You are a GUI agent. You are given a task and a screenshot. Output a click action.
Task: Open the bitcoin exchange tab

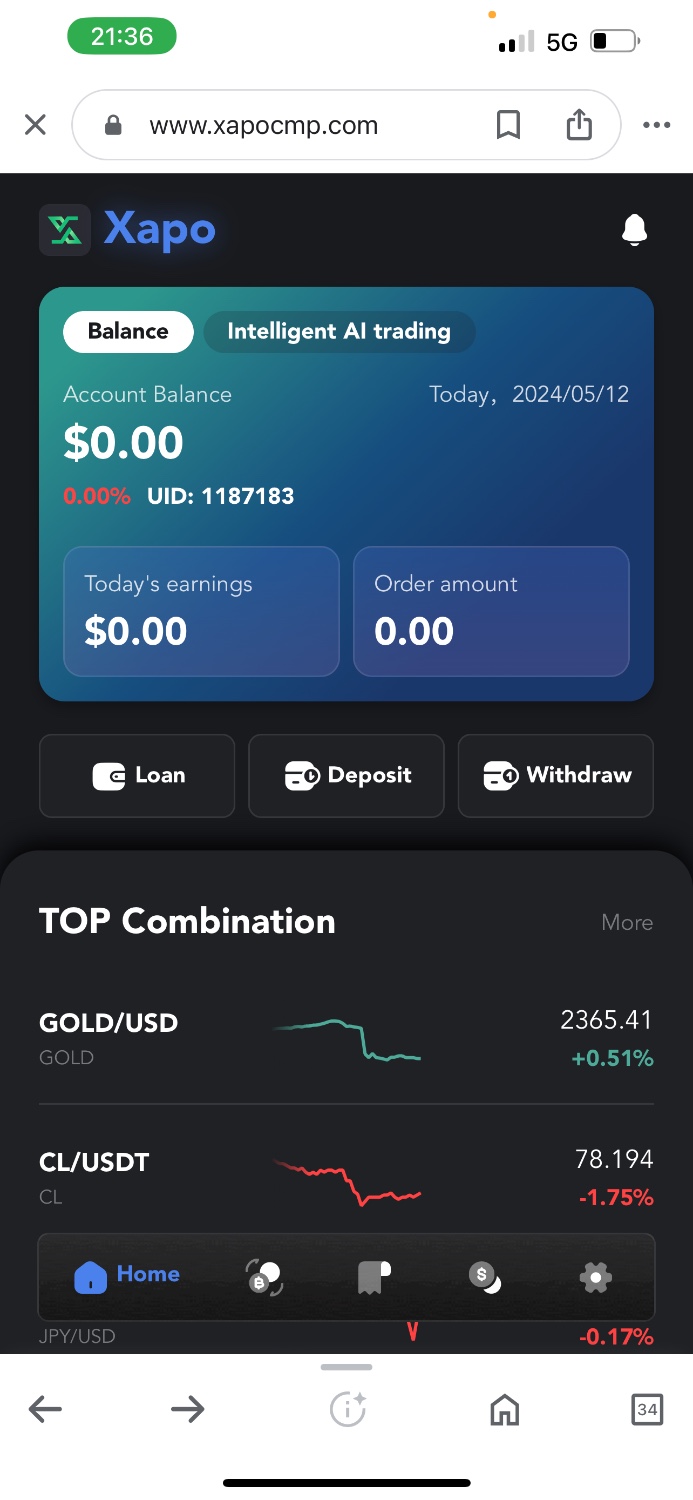tap(264, 1277)
